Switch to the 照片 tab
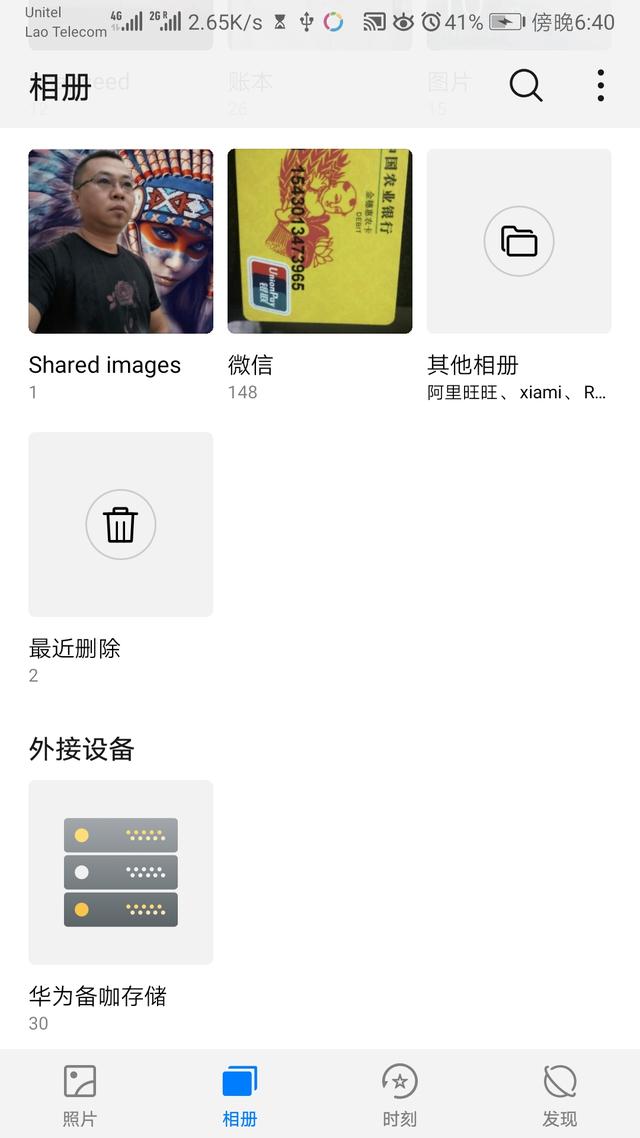 (x=80, y=1094)
